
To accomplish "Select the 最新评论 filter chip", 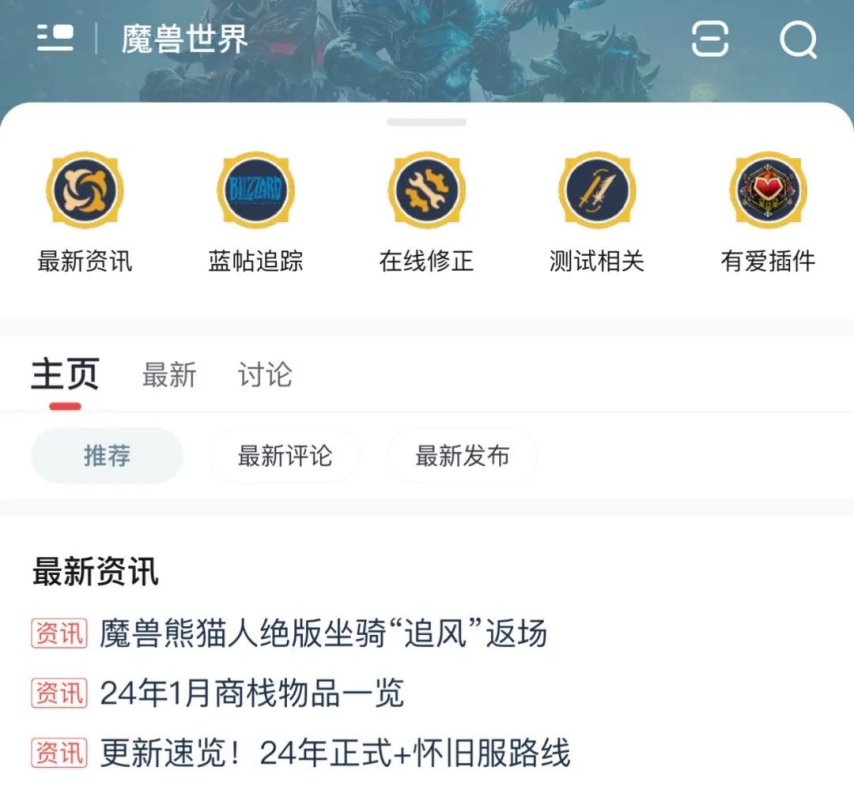I will tap(285, 456).
